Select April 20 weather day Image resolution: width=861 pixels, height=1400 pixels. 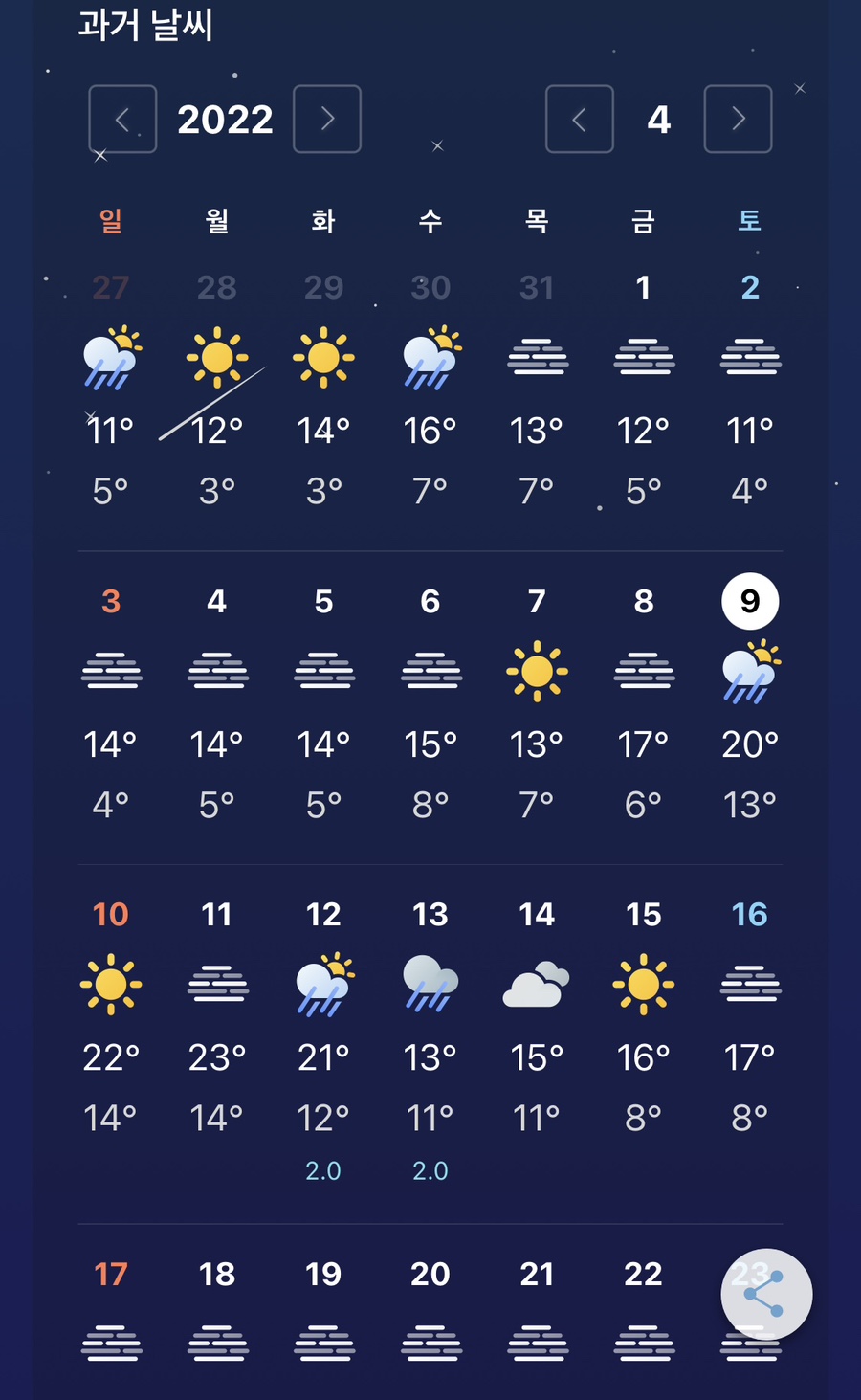pos(430,1275)
